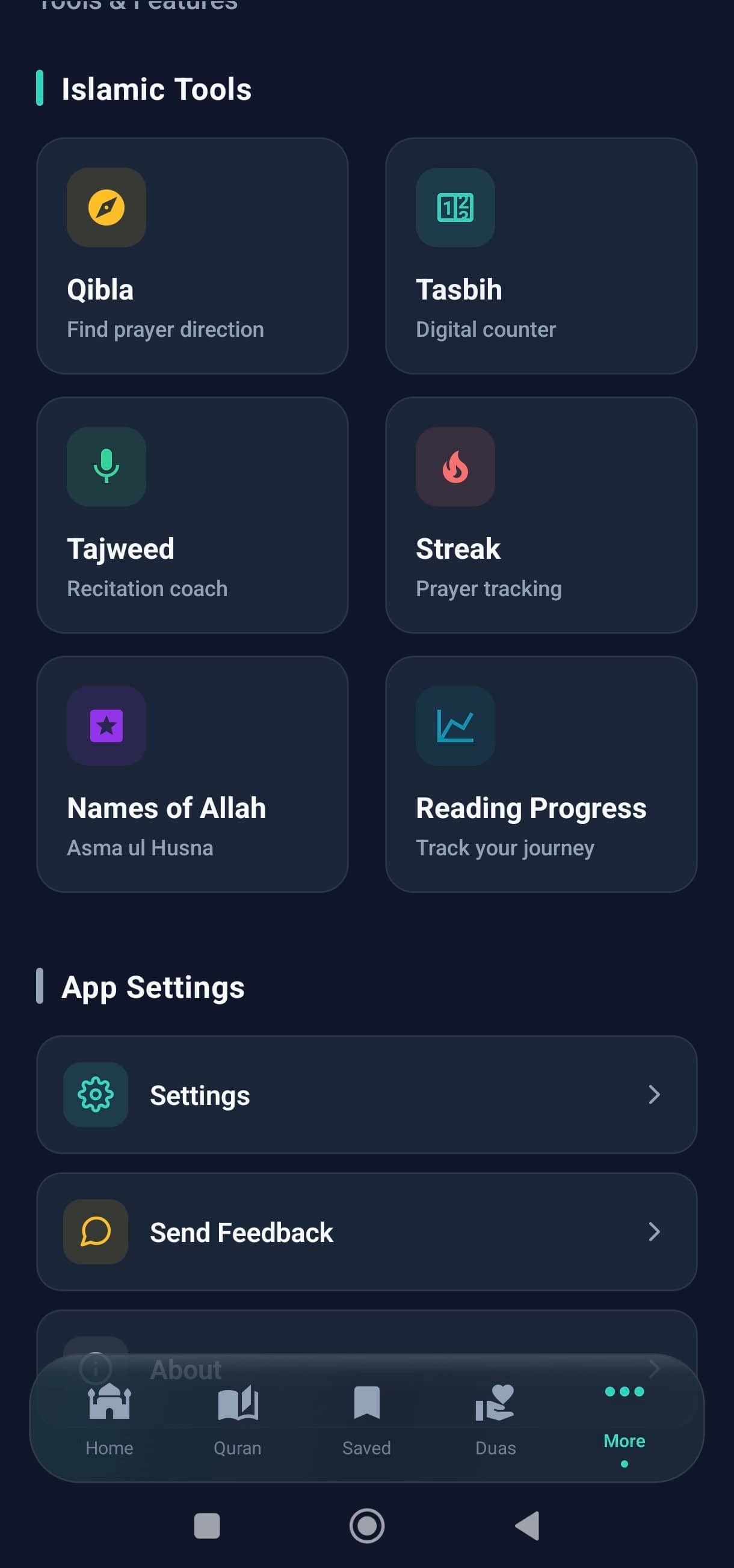Open the Names of Allah star icon
Image resolution: width=734 pixels, height=1568 pixels.
[x=106, y=725]
